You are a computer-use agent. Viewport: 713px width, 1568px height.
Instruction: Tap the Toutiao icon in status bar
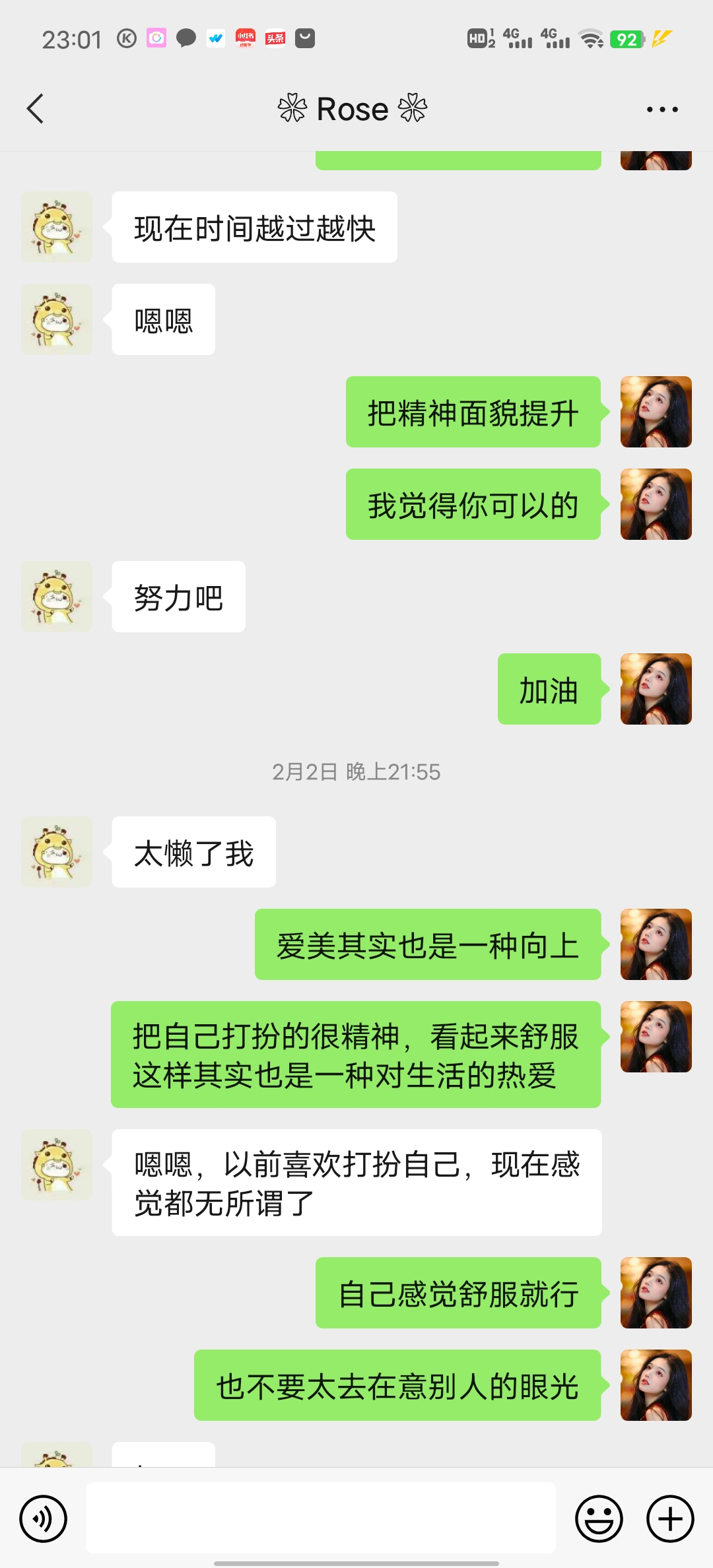pyautogui.click(x=275, y=39)
